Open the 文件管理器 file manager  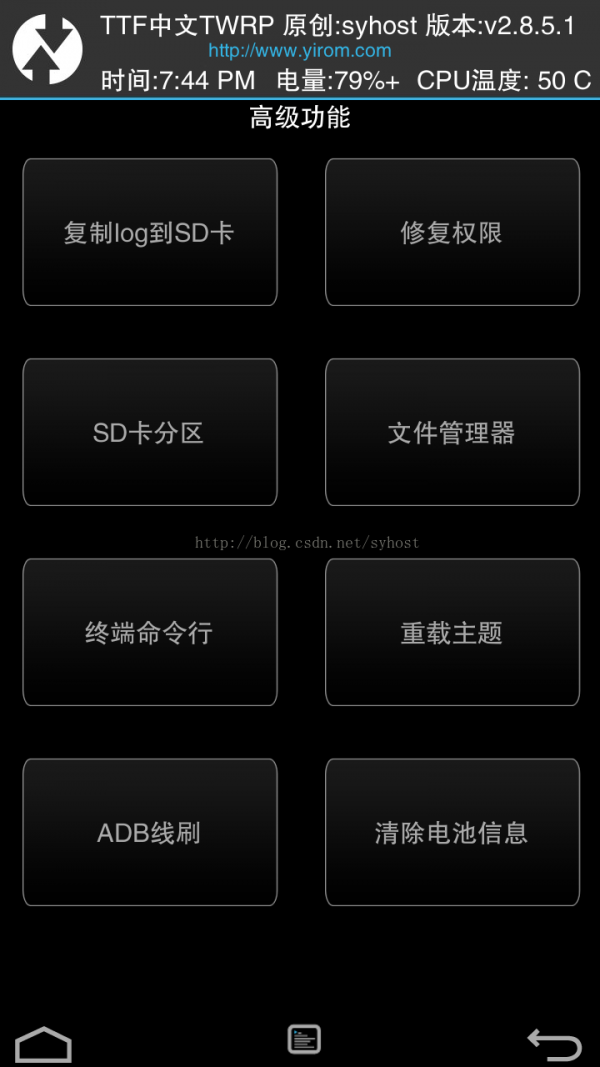[452, 432]
